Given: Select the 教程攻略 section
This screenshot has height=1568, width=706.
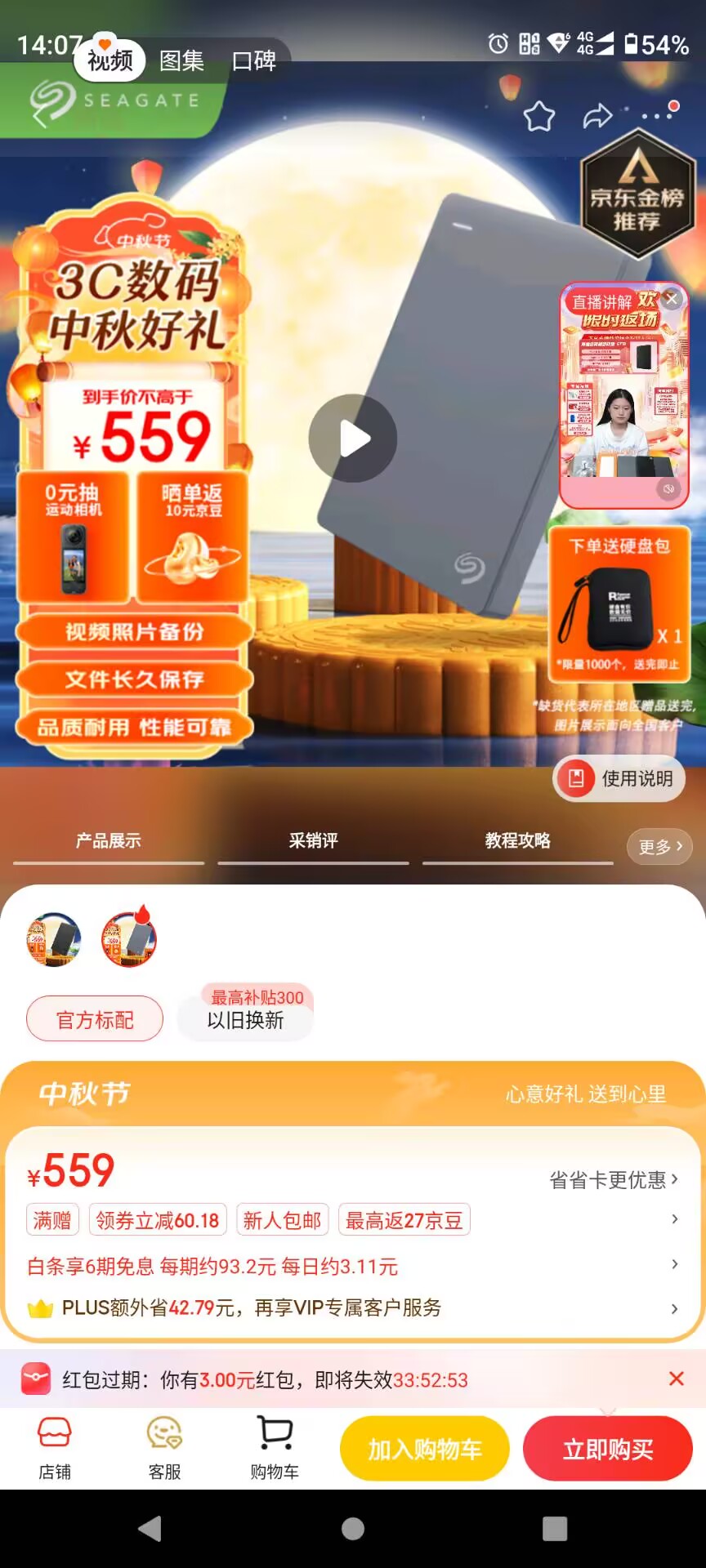Looking at the screenshot, I should [517, 840].
